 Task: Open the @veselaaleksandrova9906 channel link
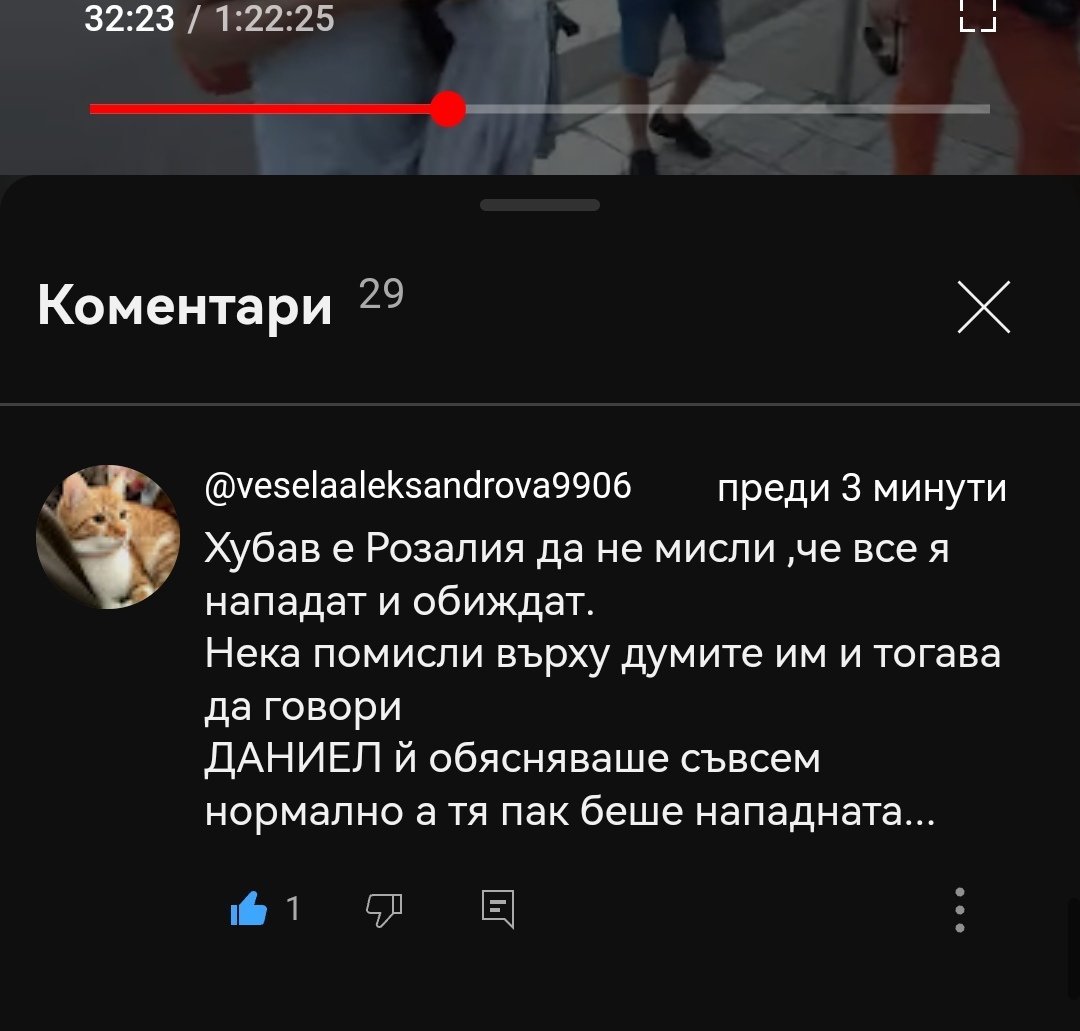418,486
